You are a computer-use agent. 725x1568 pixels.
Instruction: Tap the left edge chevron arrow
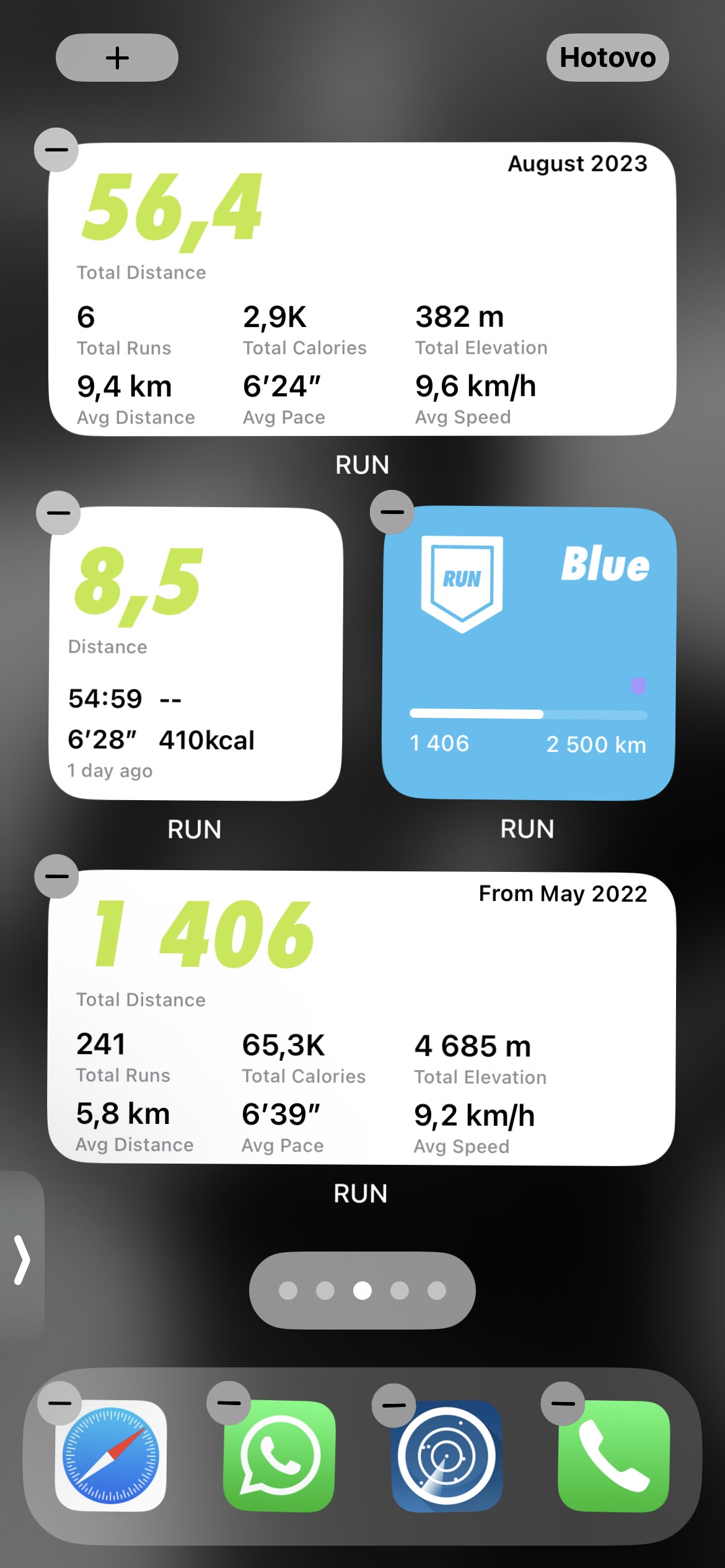click(x=22, y=1260)
